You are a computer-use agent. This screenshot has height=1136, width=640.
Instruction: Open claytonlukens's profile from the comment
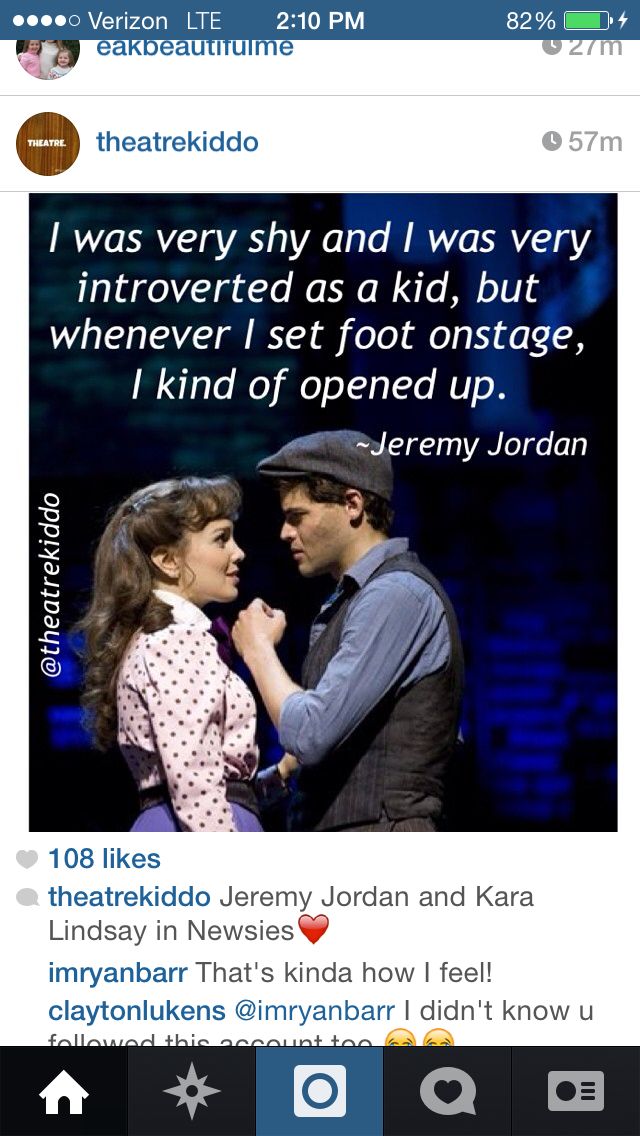point(137,1011)
